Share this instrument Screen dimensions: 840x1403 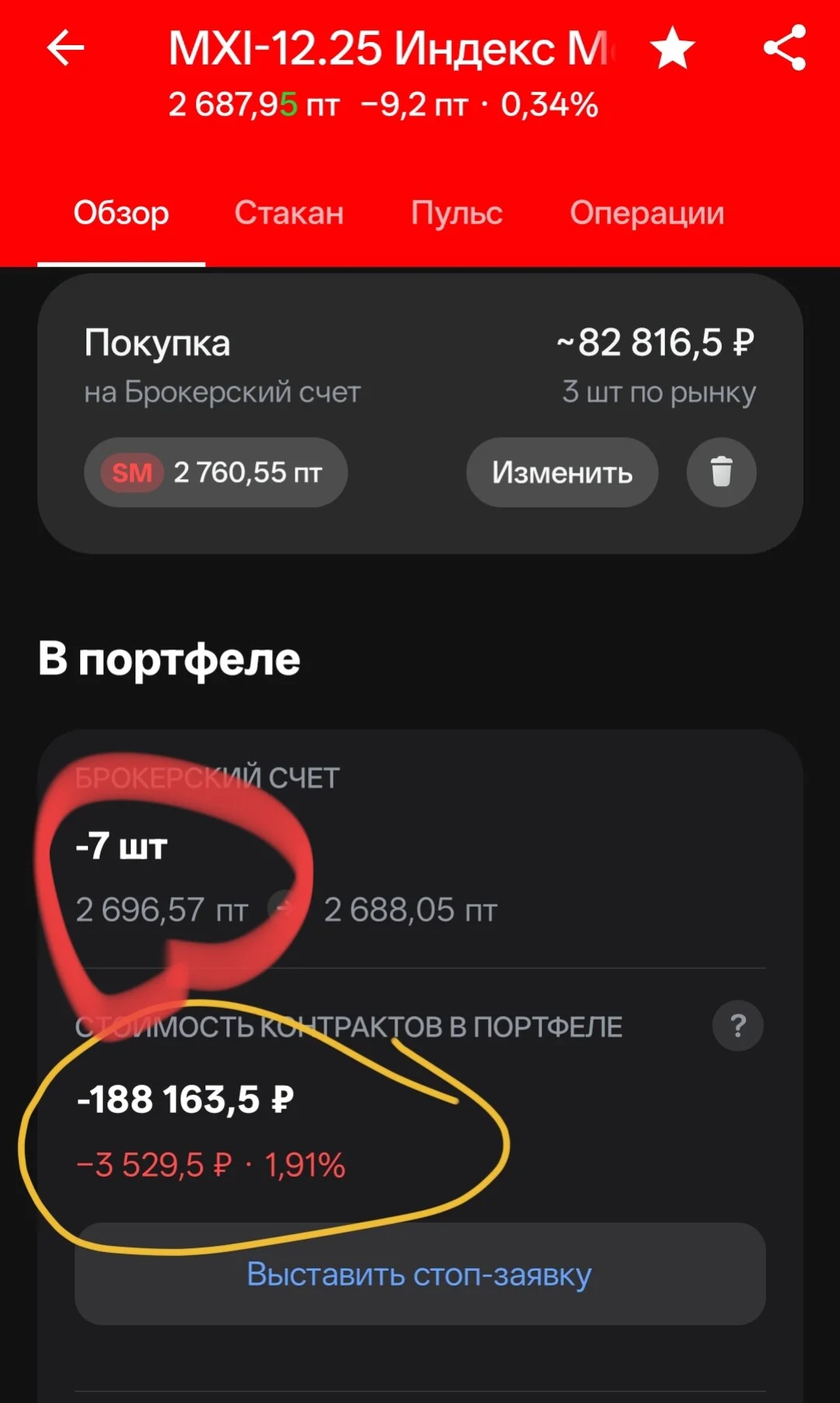click(784, 47)
